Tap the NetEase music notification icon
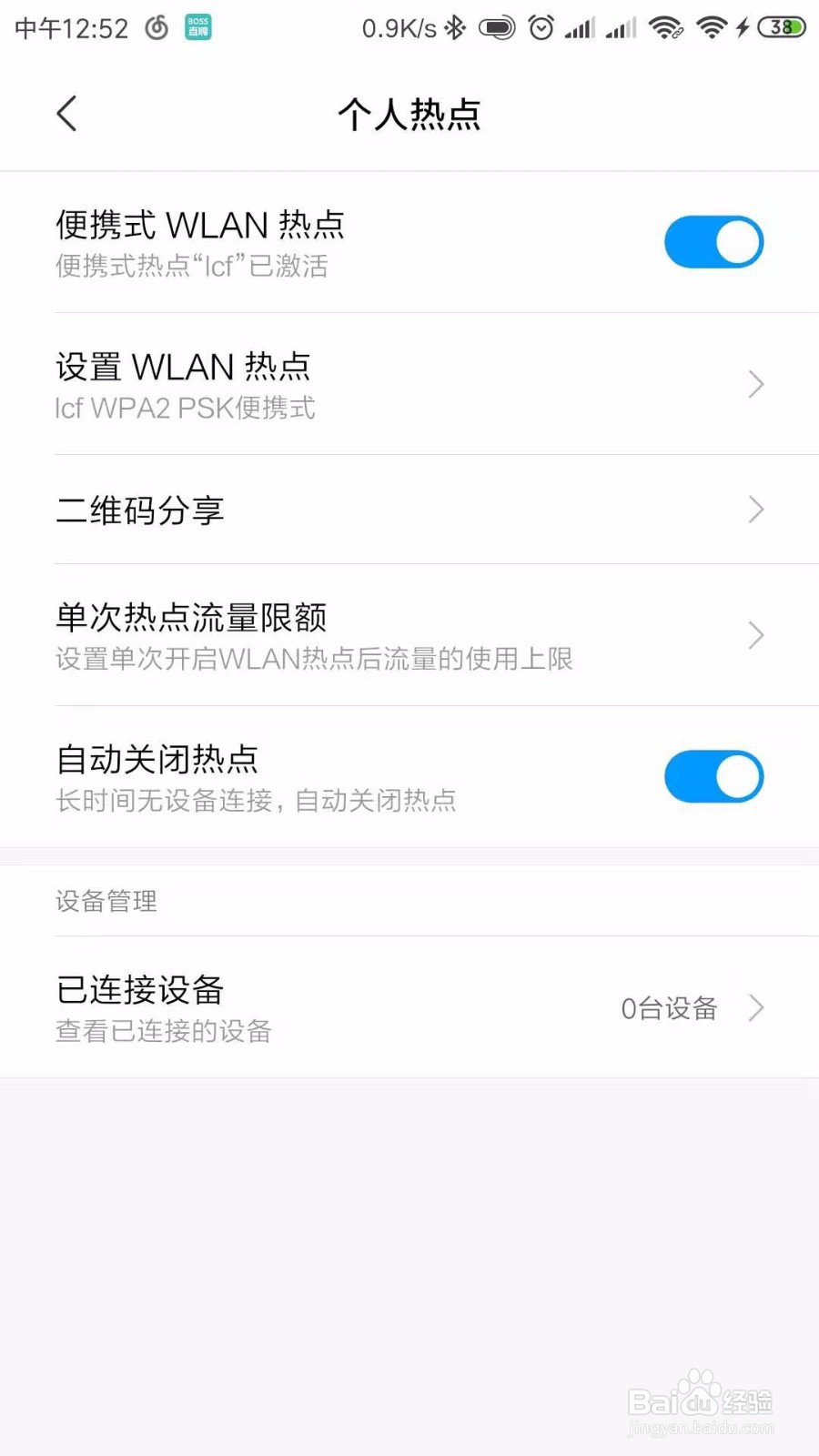 tap(155, 27)
